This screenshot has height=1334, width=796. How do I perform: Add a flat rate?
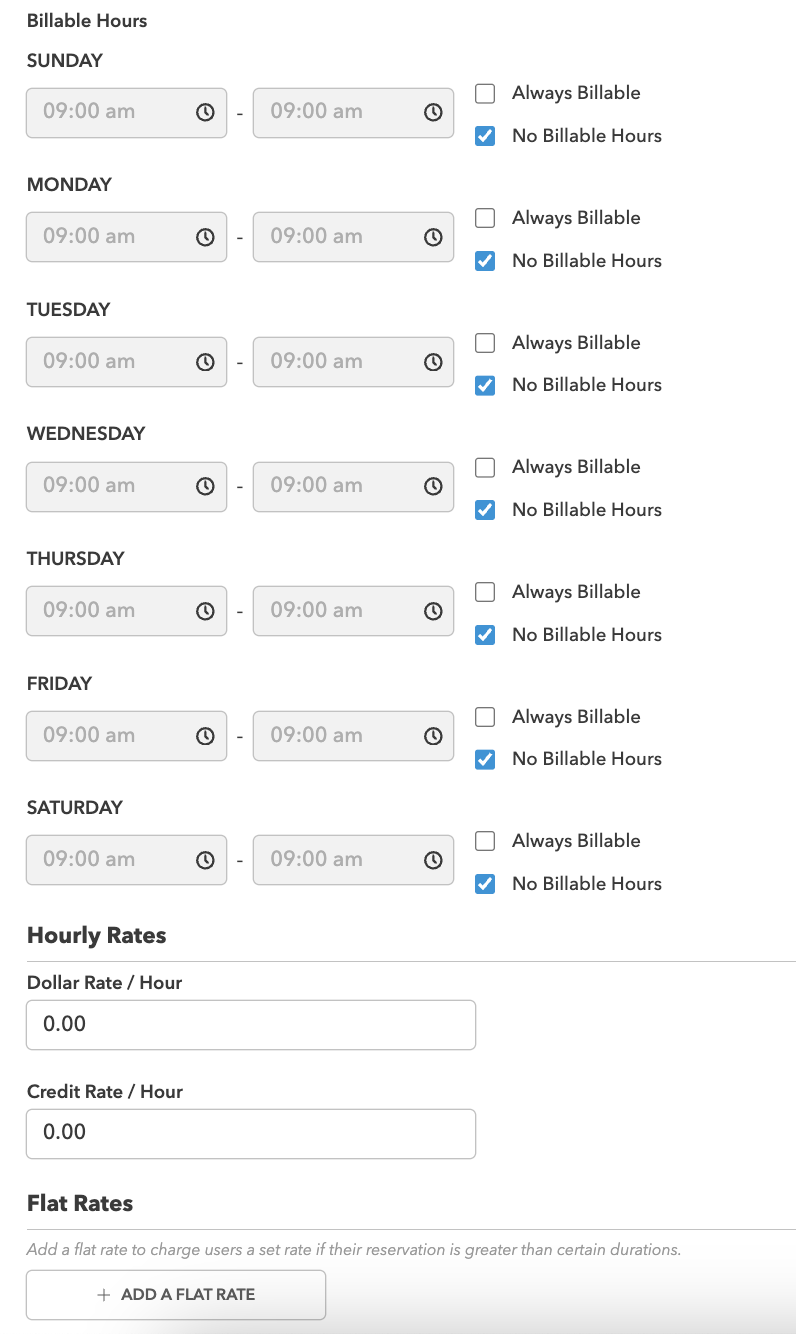[176, 1295]
